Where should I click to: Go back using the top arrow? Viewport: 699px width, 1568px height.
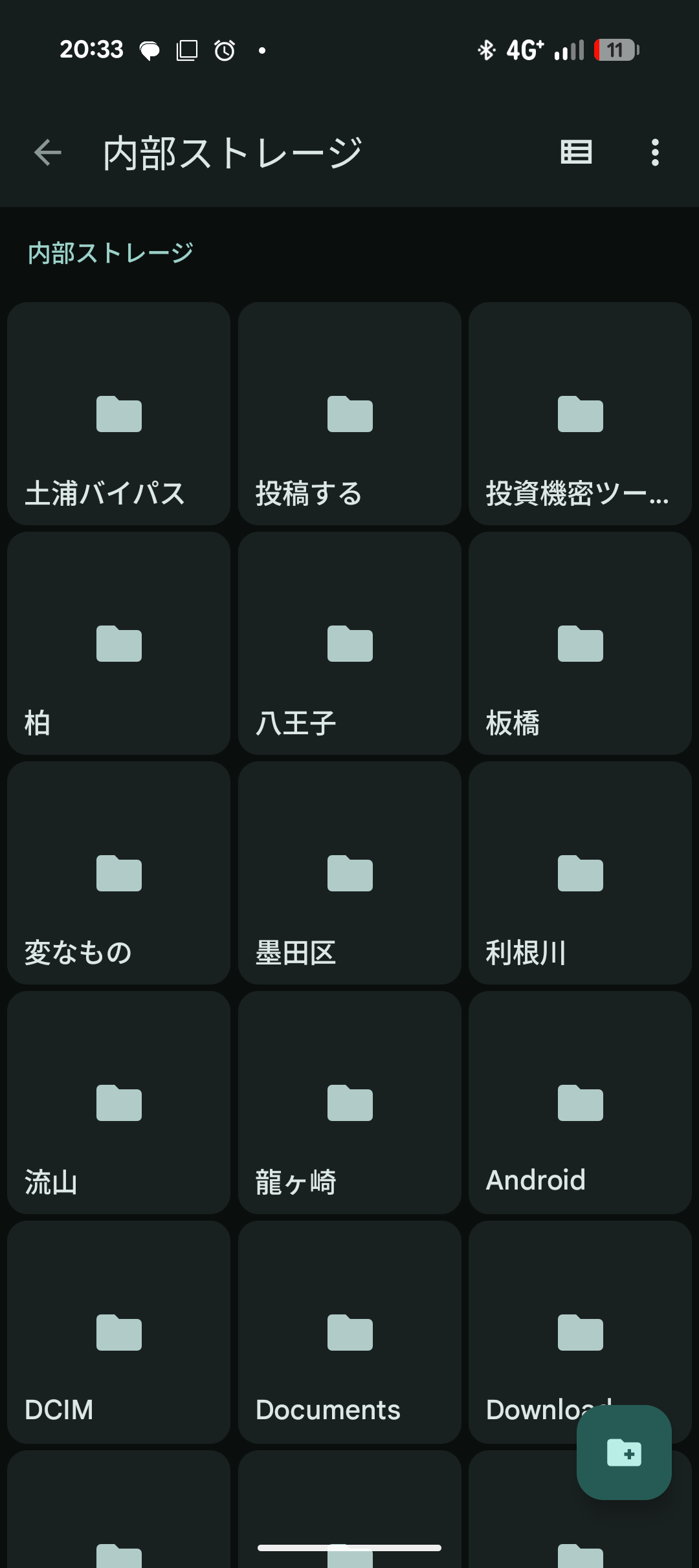47,153
